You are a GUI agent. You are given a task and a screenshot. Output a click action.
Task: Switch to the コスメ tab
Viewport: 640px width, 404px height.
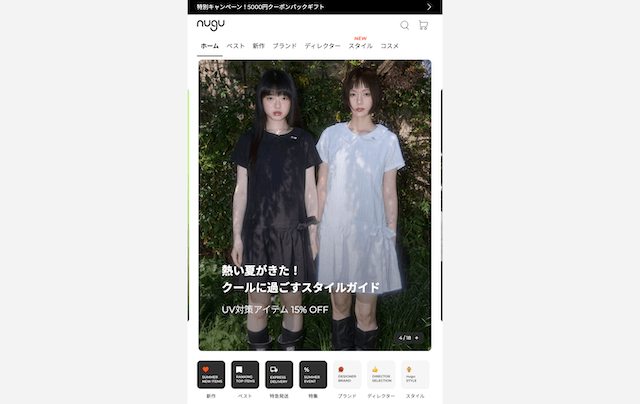click(x=390, y=46)
